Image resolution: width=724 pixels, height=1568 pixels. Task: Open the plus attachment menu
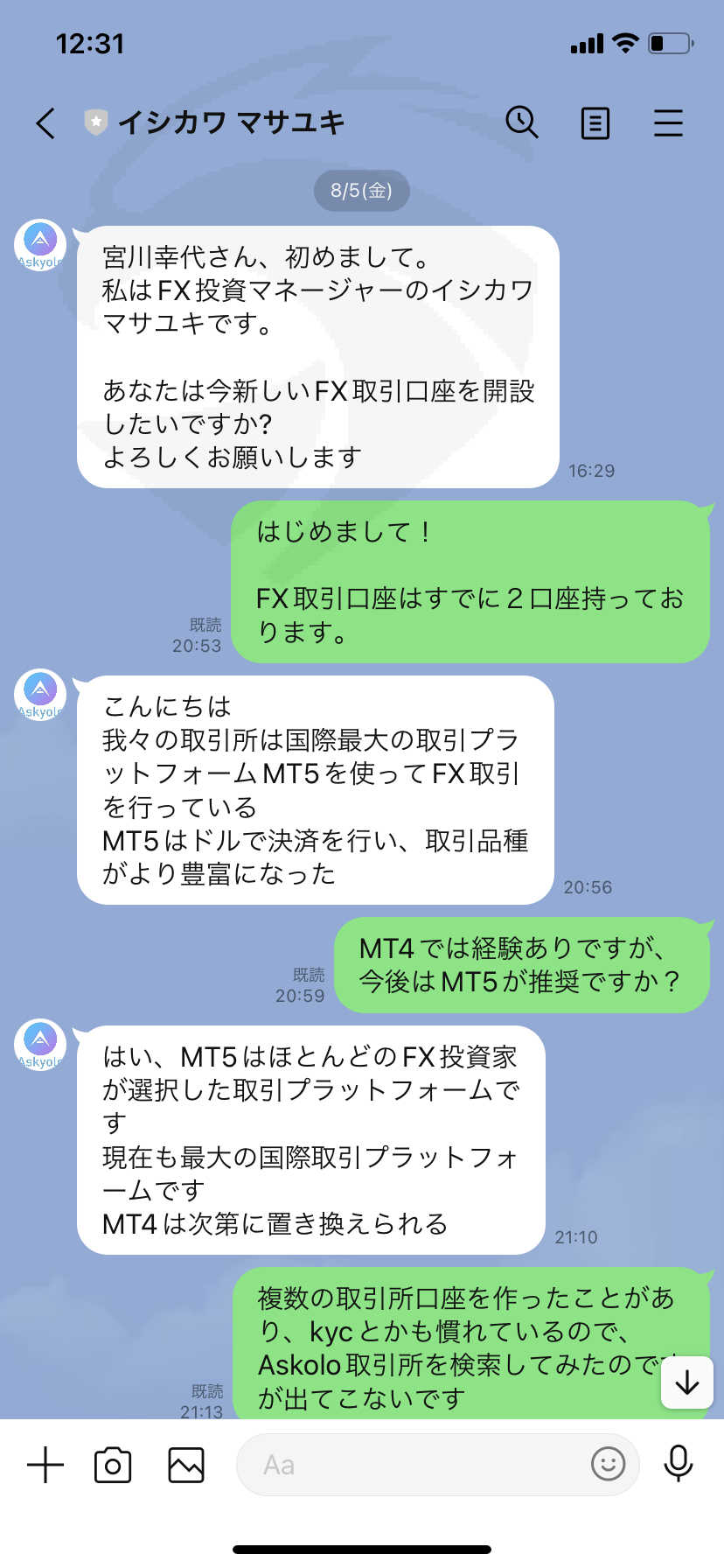point(45,1464)
